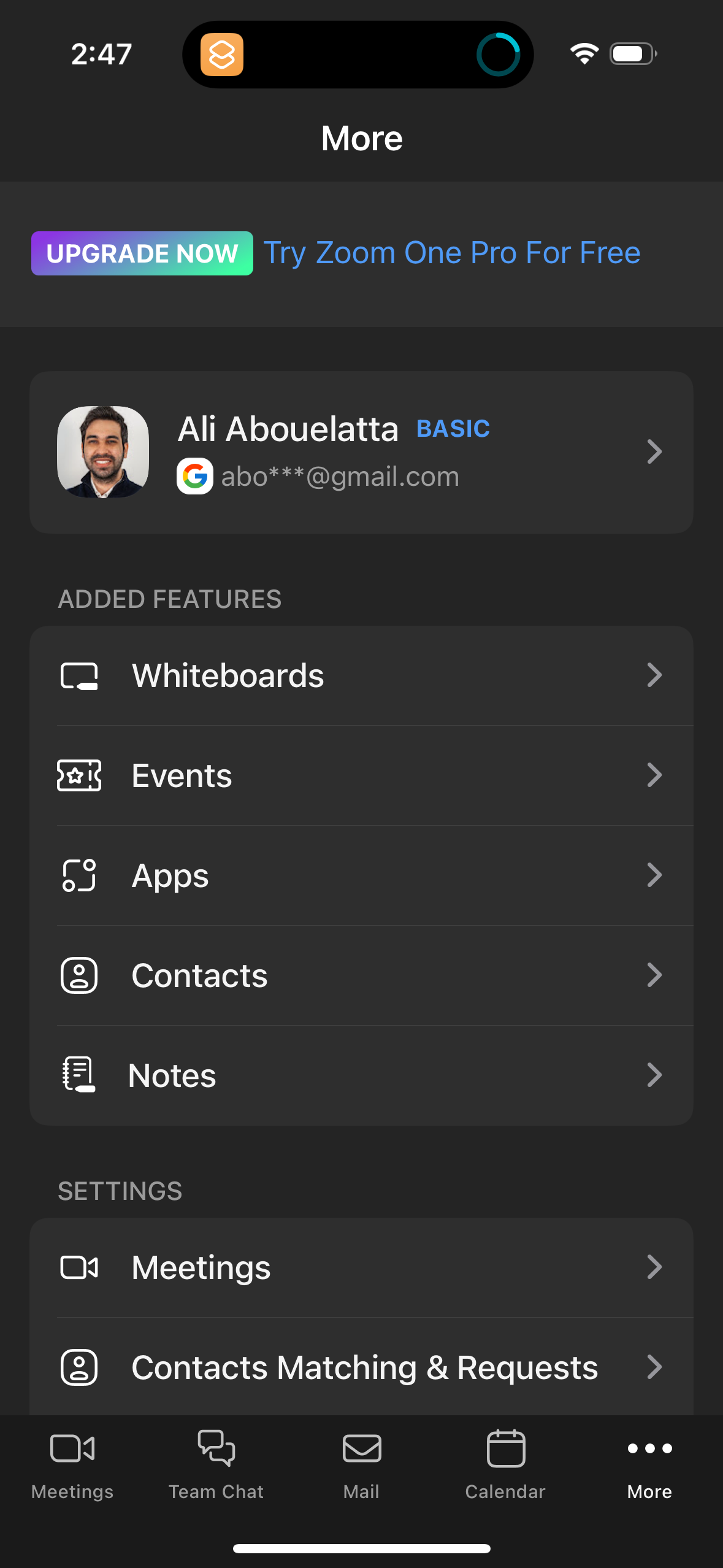Open the Events ticket icon
Image resolution: width=723 pixels, height=1568 pixels.
coord(79,775)
